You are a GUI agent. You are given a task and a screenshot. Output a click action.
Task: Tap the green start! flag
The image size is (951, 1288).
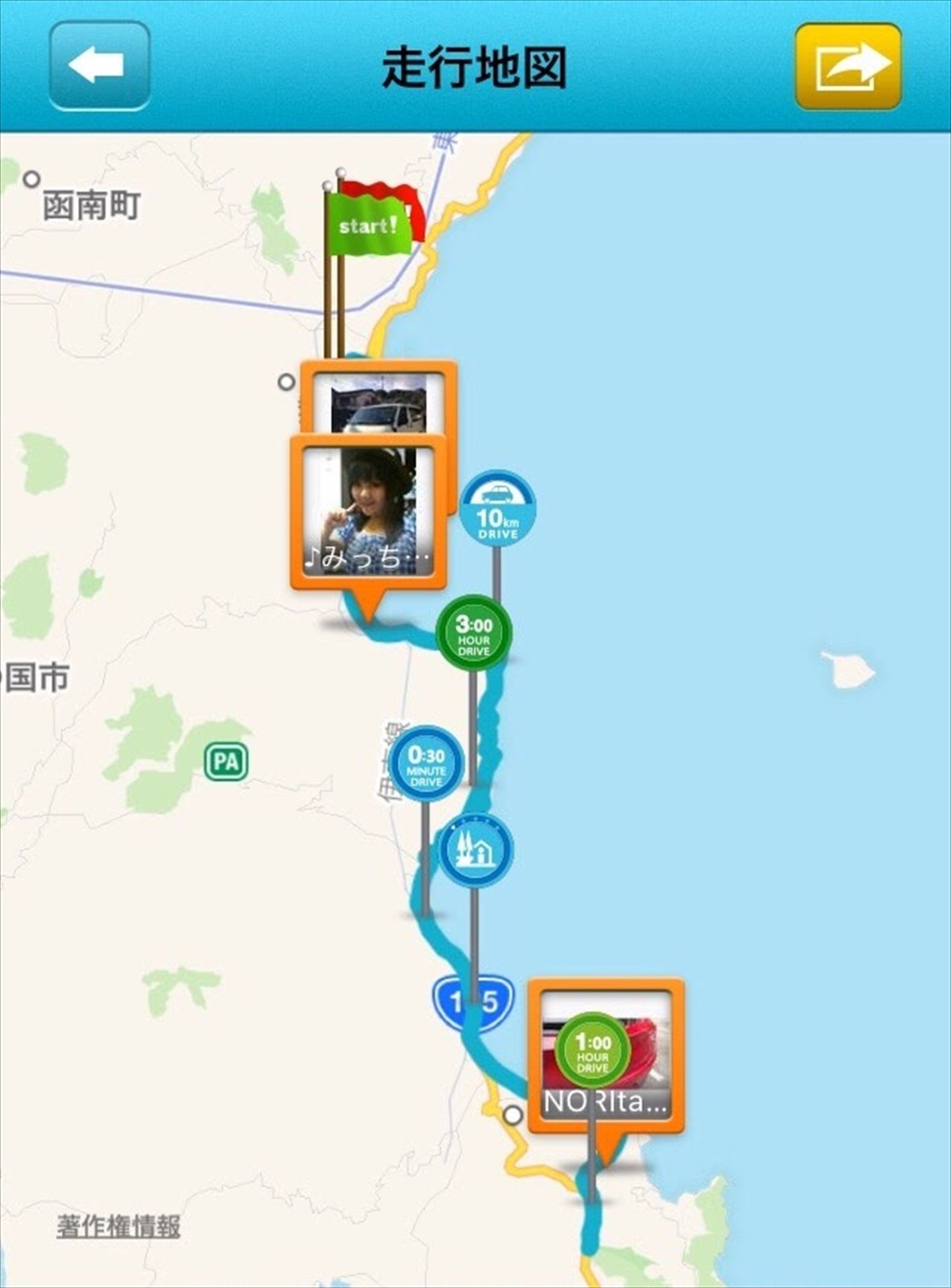(368, 225)
